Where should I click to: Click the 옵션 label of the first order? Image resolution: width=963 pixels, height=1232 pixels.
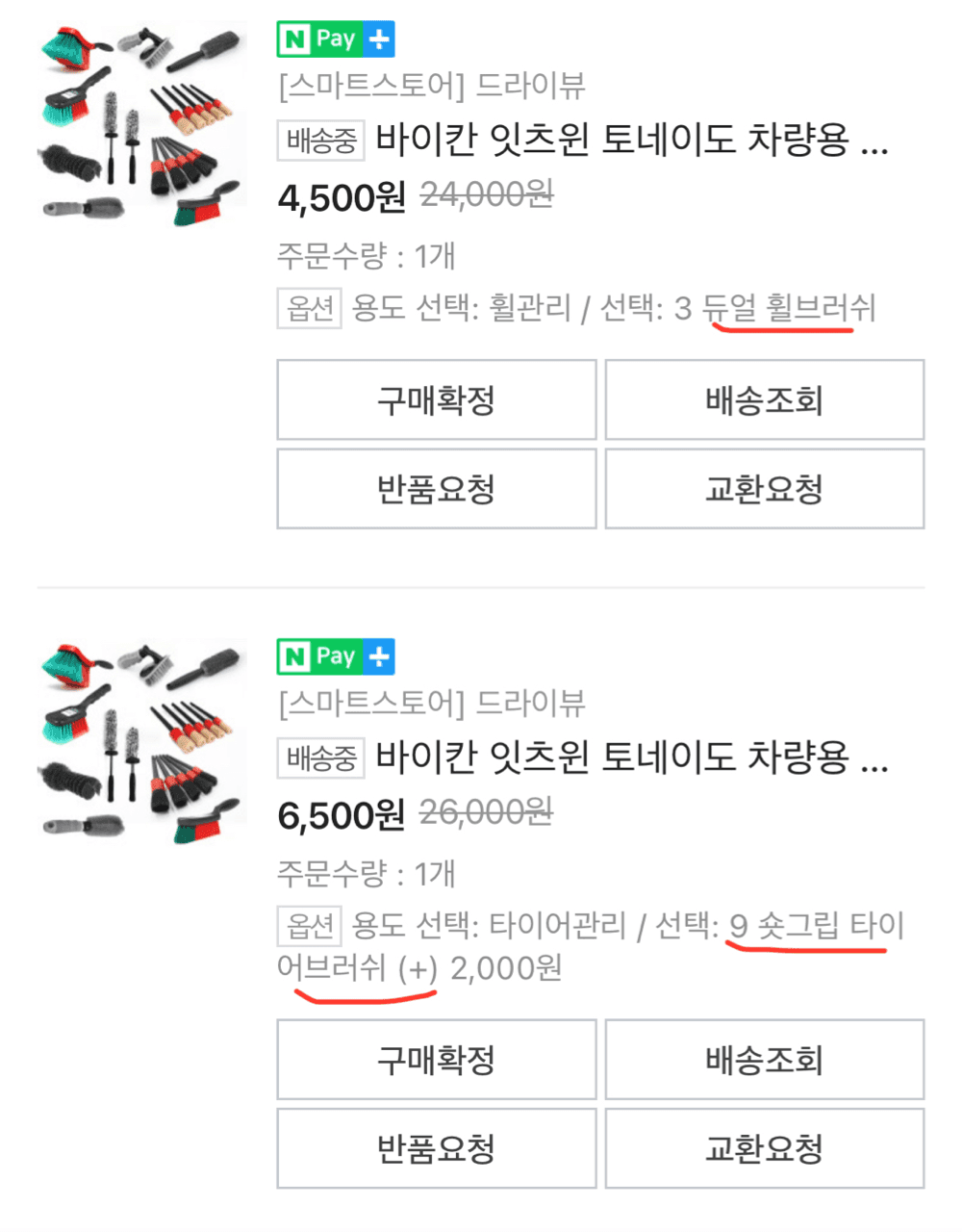(x=308, y=308)
